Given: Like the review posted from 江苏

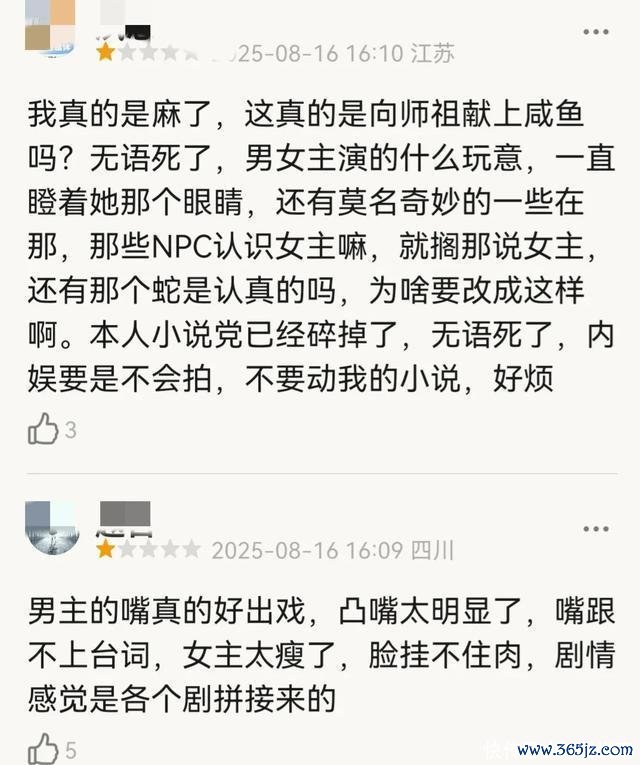Looking at the screenshot, I should 43,430.
